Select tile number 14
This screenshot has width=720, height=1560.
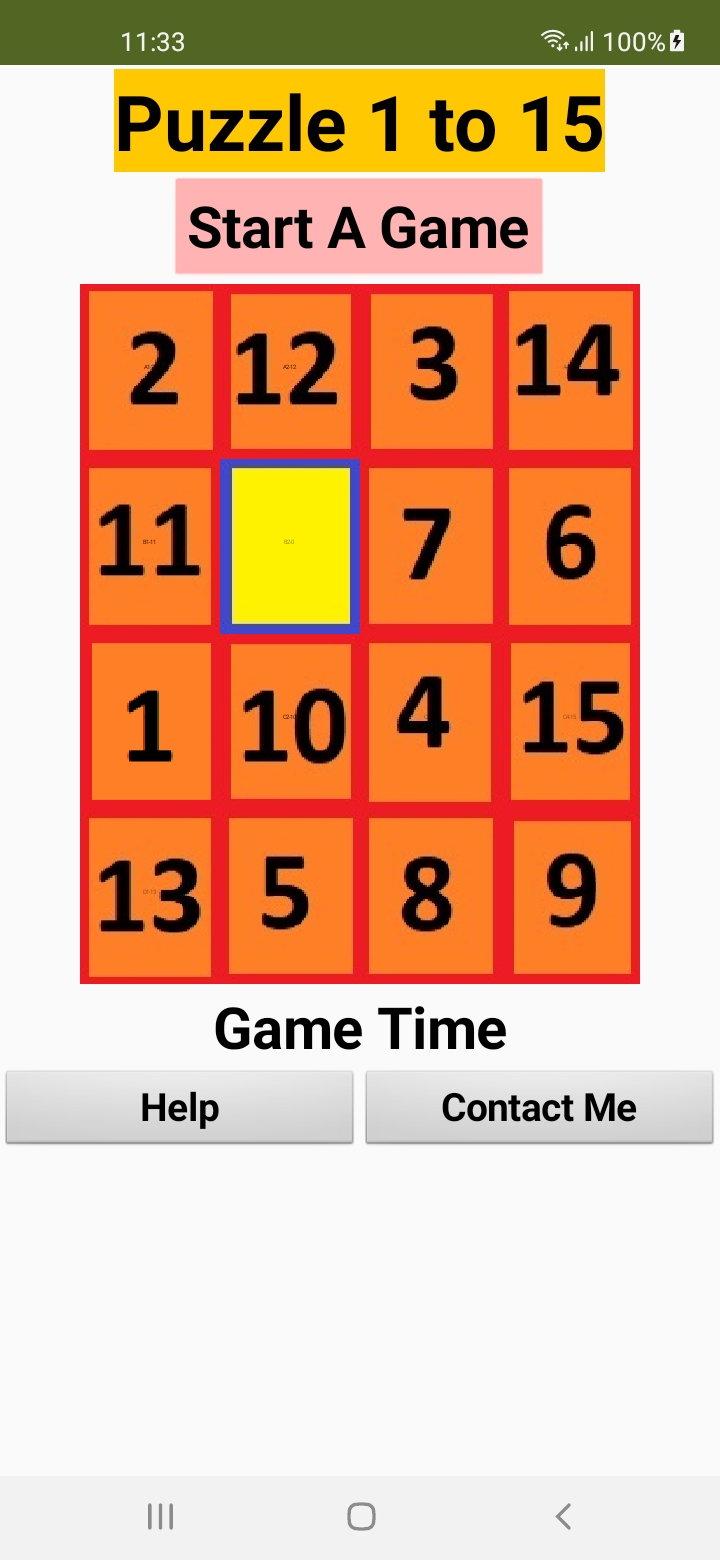point(570,371)
